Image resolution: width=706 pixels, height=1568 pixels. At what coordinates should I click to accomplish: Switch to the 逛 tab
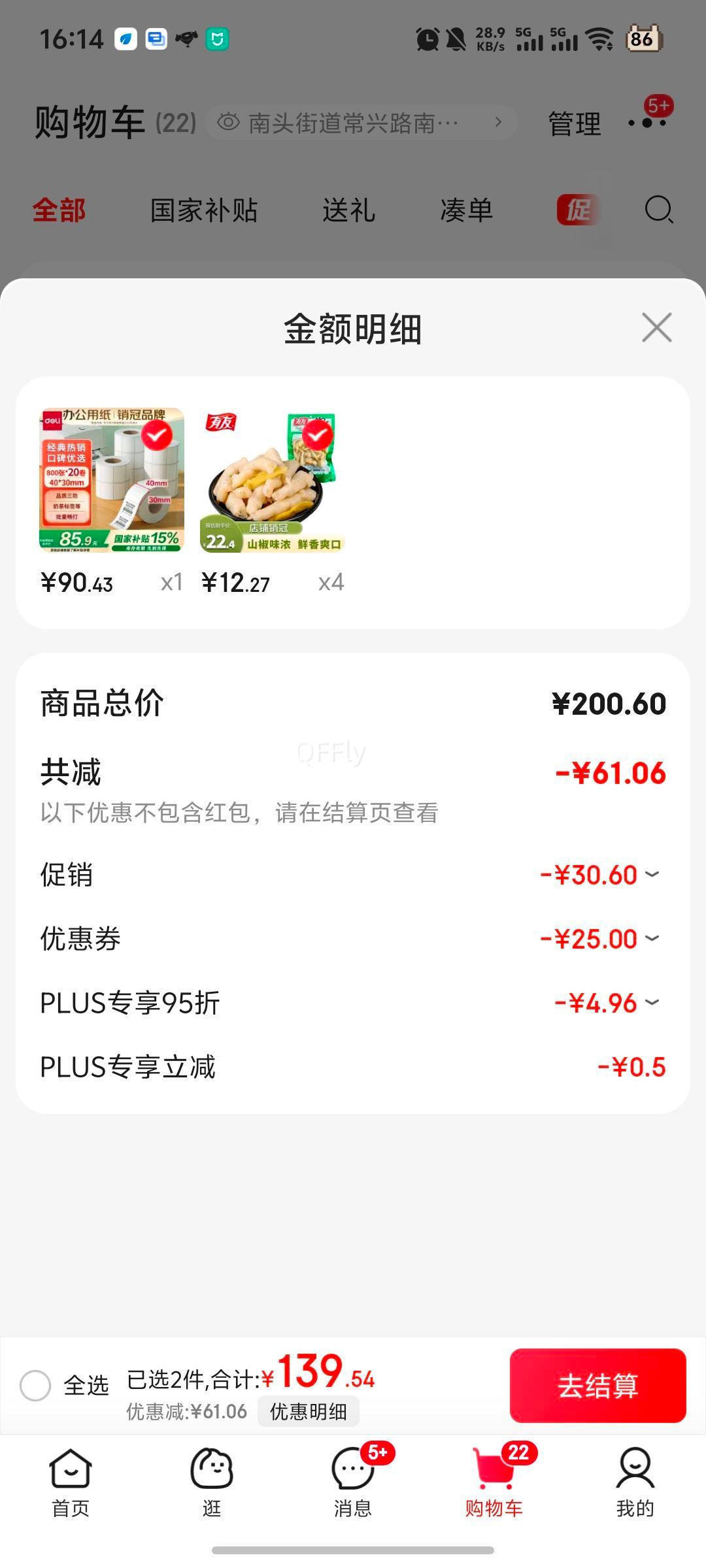[212, 1483]
